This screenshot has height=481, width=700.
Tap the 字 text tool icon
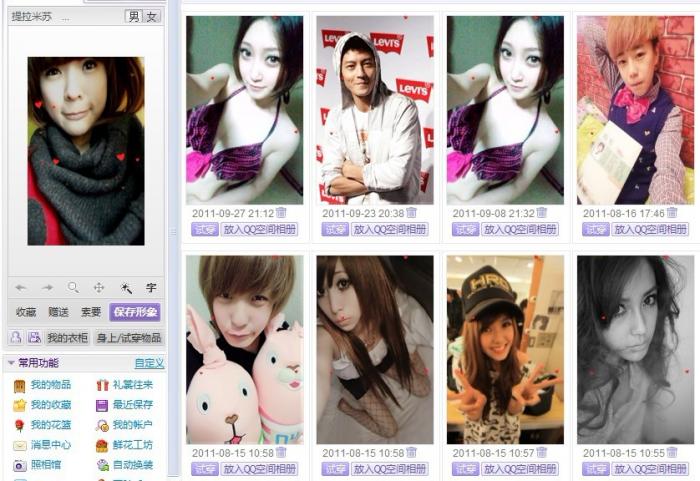[x=151, y=288]
